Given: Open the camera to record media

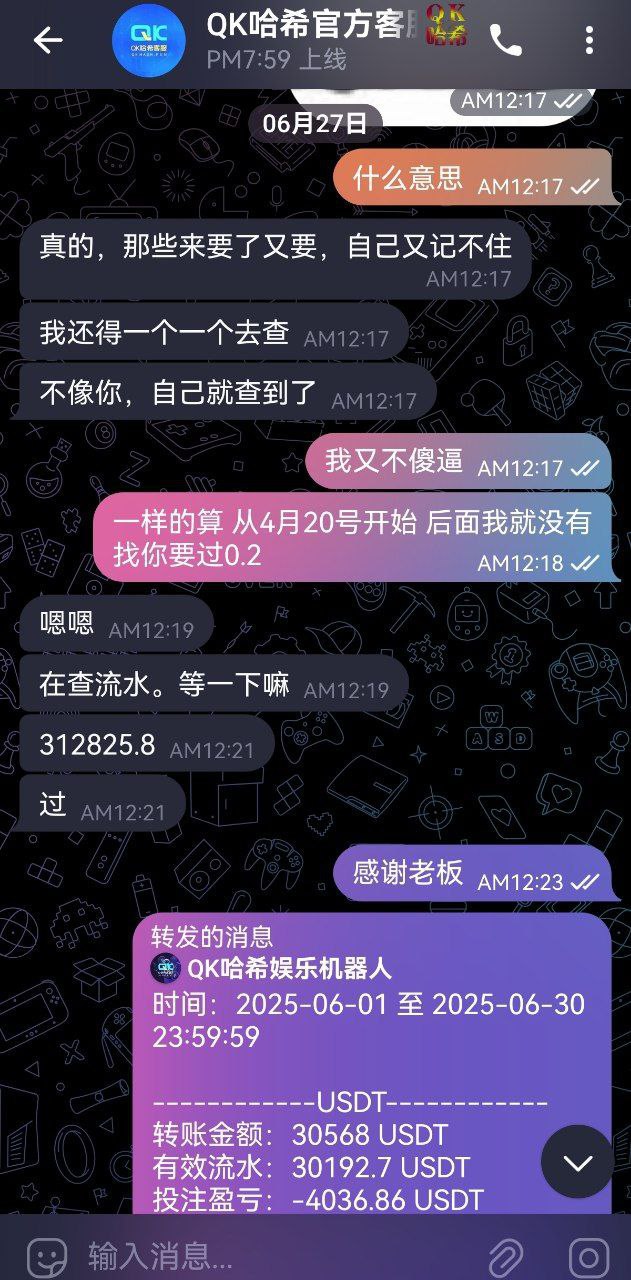Looking at the screenshot, I should 589,1255.
